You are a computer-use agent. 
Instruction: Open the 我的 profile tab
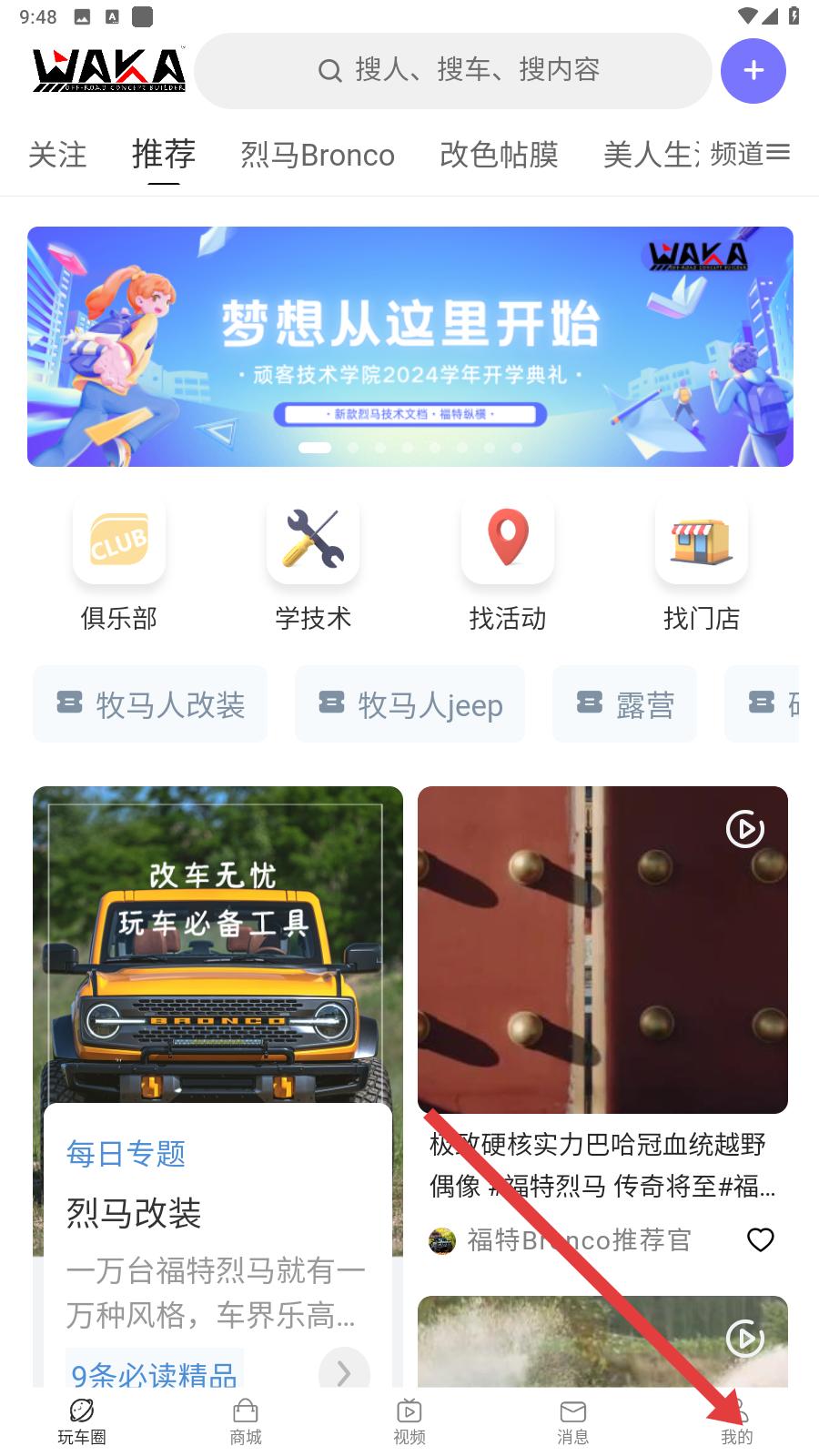[737, 1421]
